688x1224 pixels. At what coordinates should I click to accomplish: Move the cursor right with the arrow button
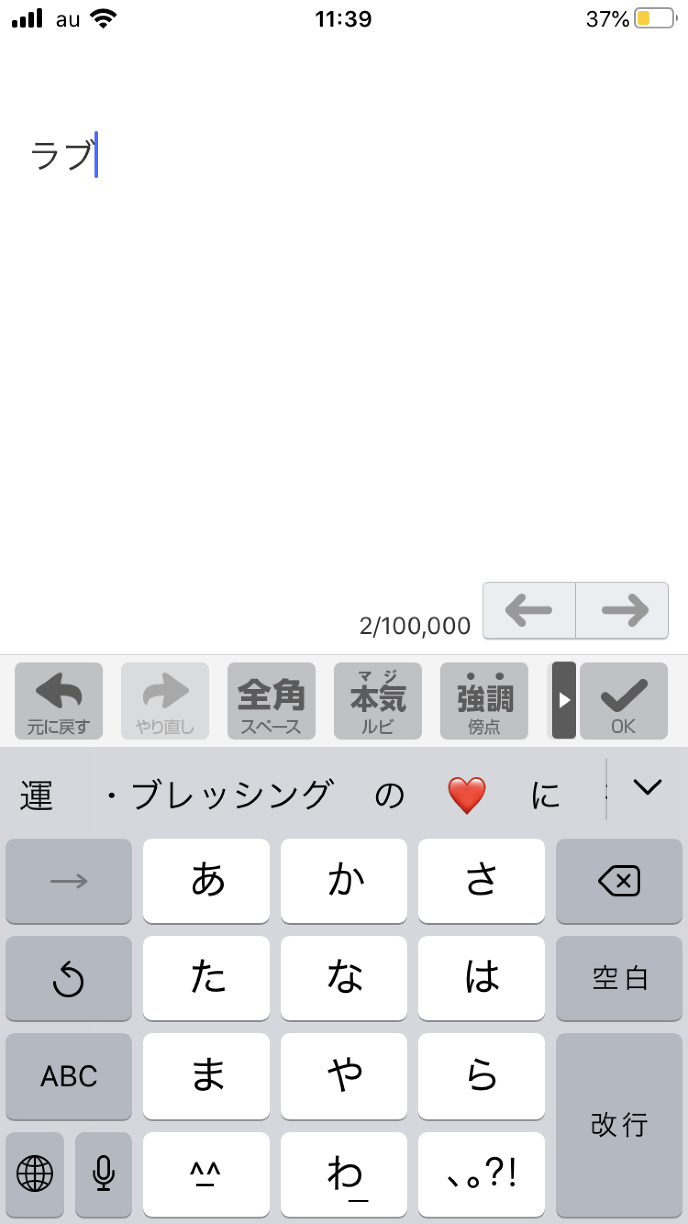pos(623,610)
